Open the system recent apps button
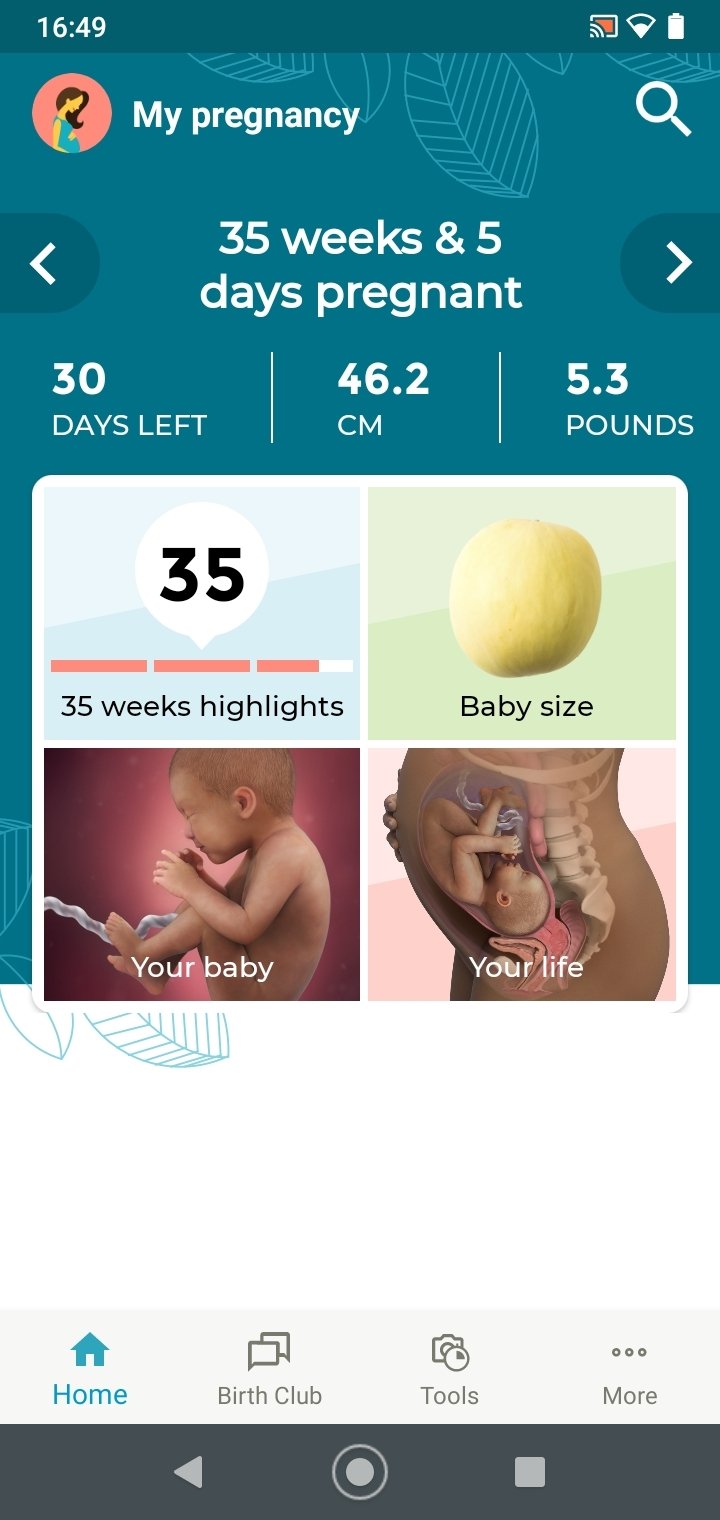 pyautogui.click(x=530, y=1472)
